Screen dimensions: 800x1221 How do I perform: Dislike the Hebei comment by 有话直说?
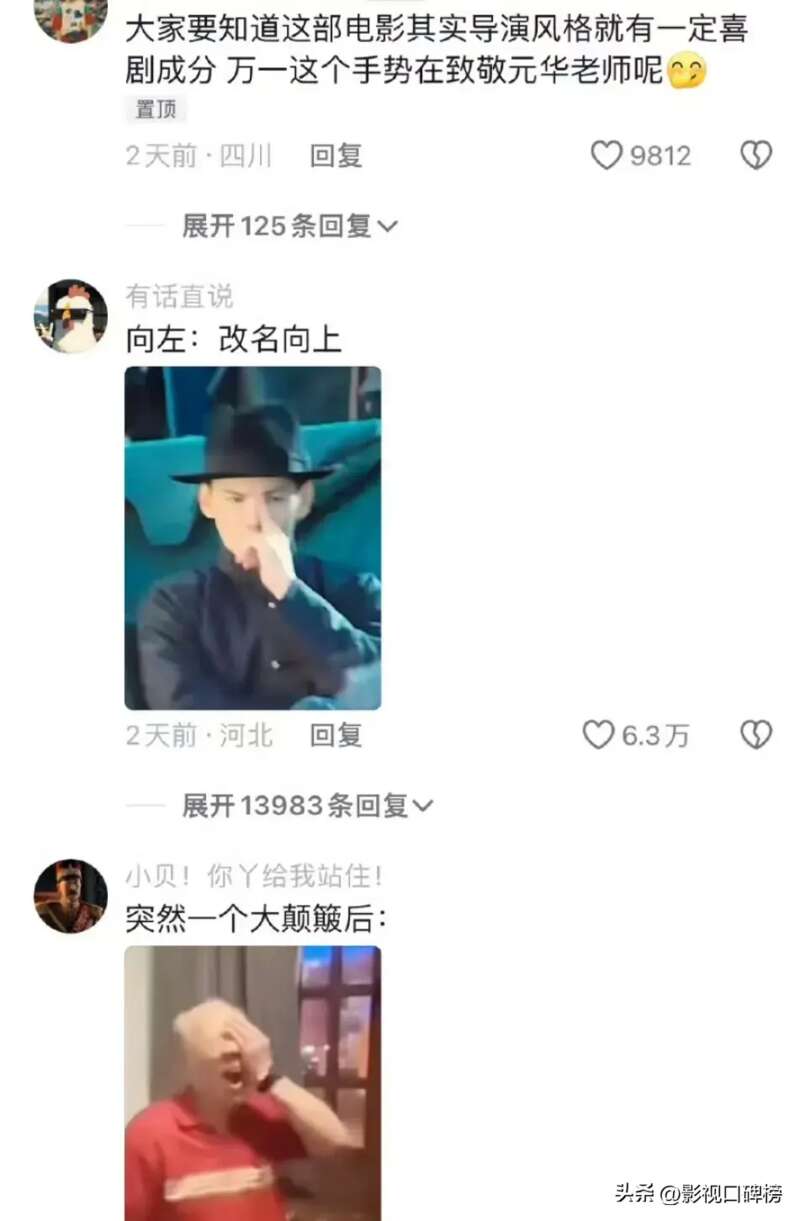coord(756,735)
